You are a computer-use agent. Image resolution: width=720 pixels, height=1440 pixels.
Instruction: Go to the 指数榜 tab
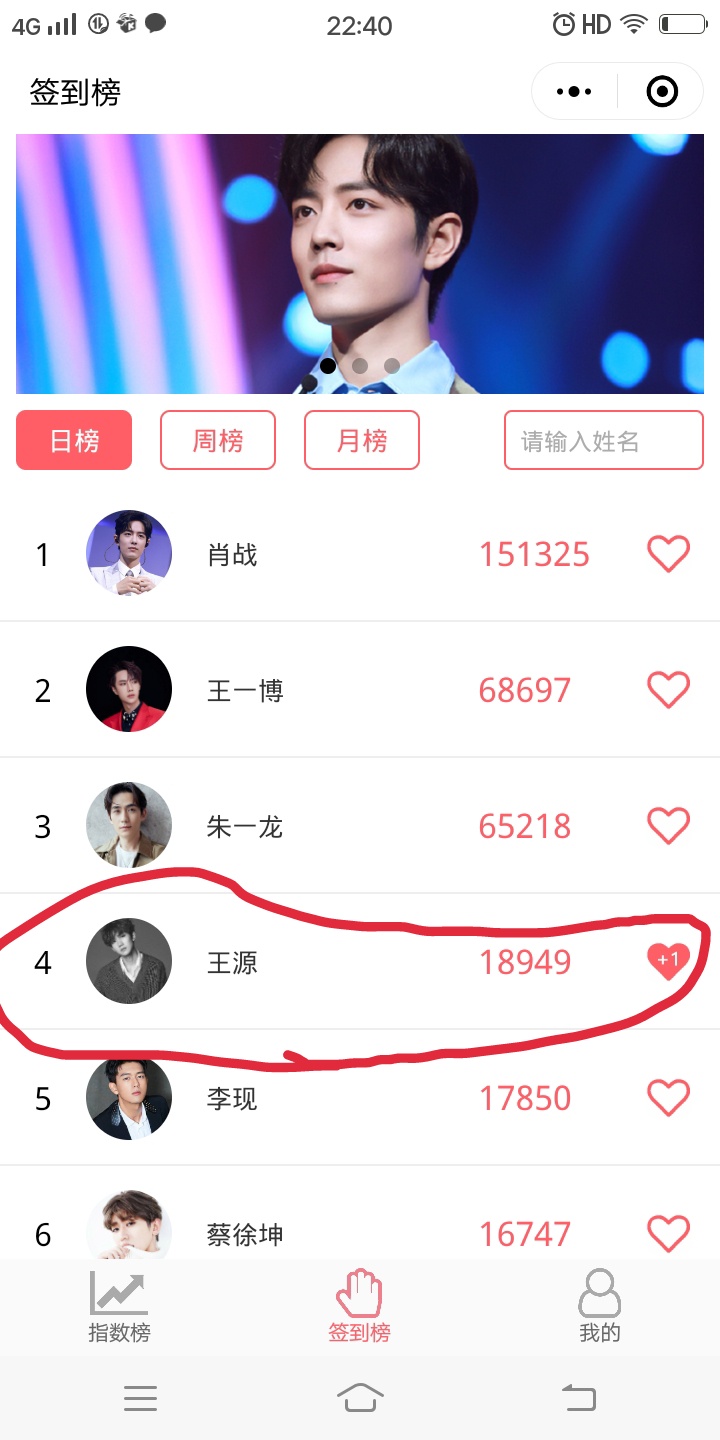[120, 1306]
